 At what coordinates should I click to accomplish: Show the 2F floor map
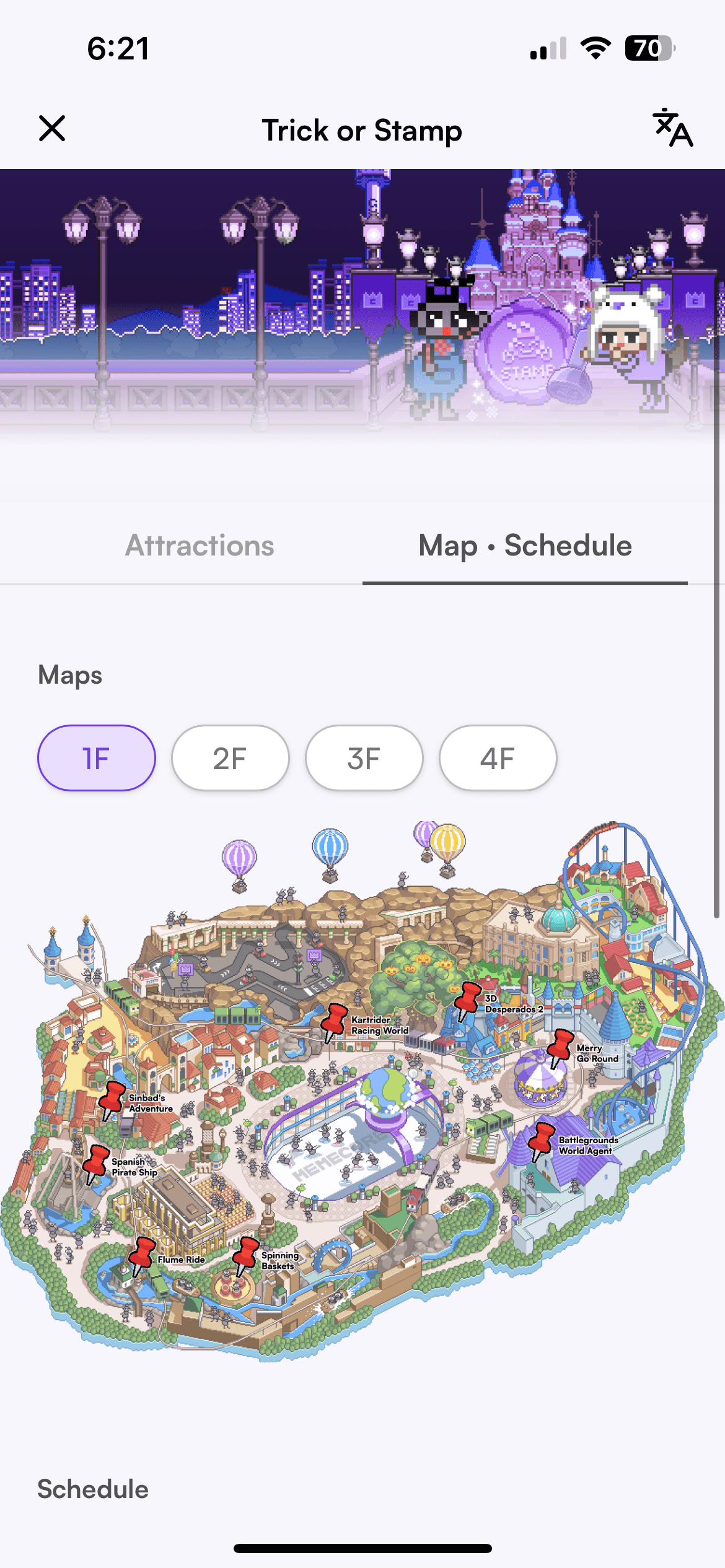tap(231, 758)
